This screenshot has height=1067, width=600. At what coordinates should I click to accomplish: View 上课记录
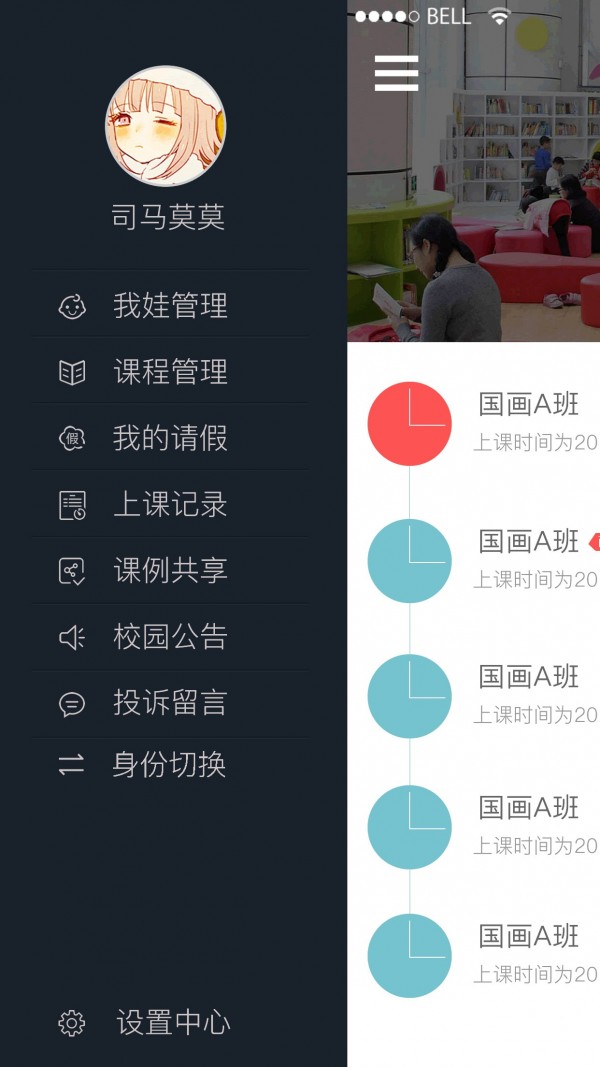[169, 504]
